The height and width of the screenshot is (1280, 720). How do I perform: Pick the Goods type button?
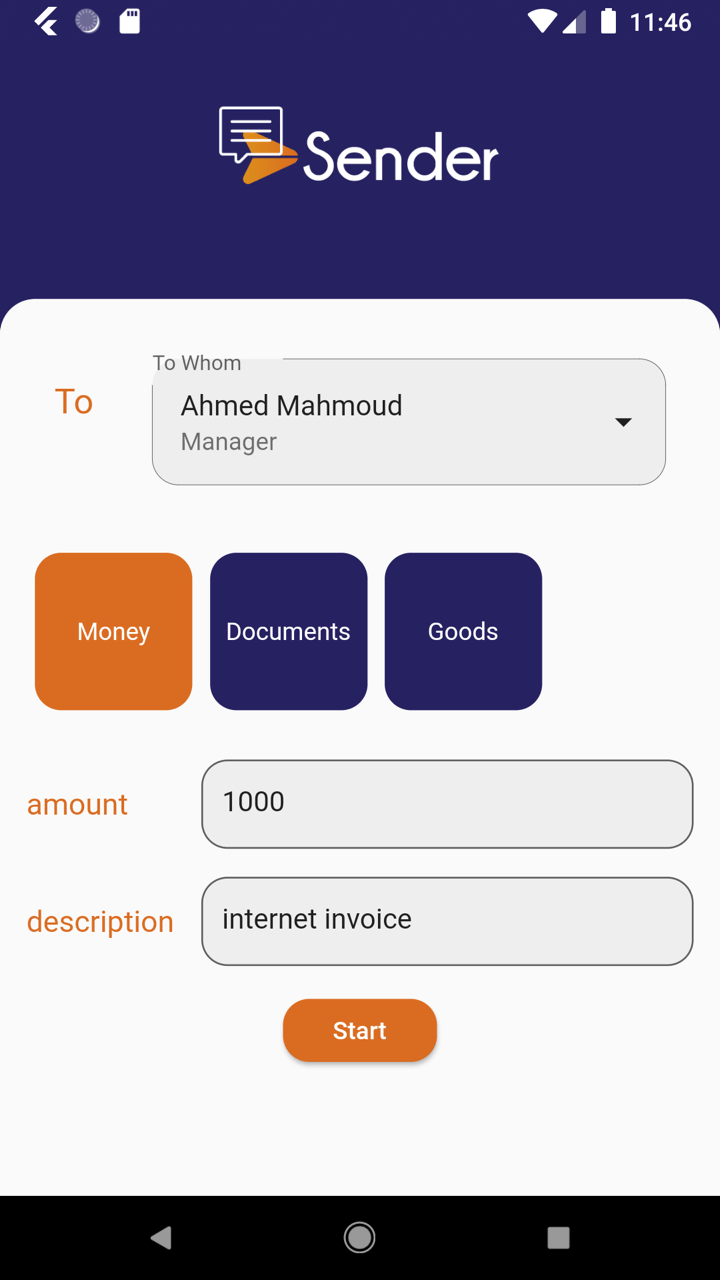pyautogui.click(x=463, y=631)
